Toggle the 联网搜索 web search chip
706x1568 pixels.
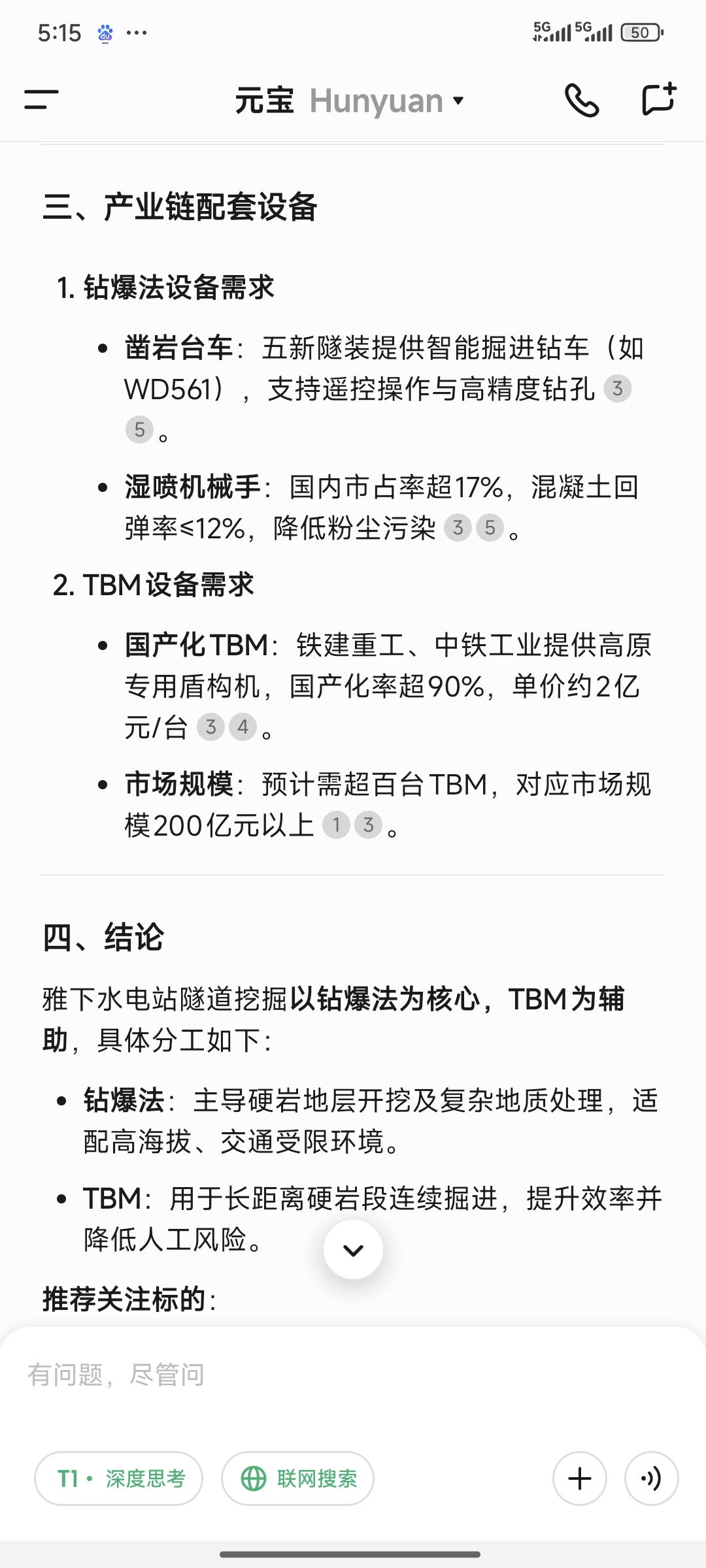[x=297, y=1478]
